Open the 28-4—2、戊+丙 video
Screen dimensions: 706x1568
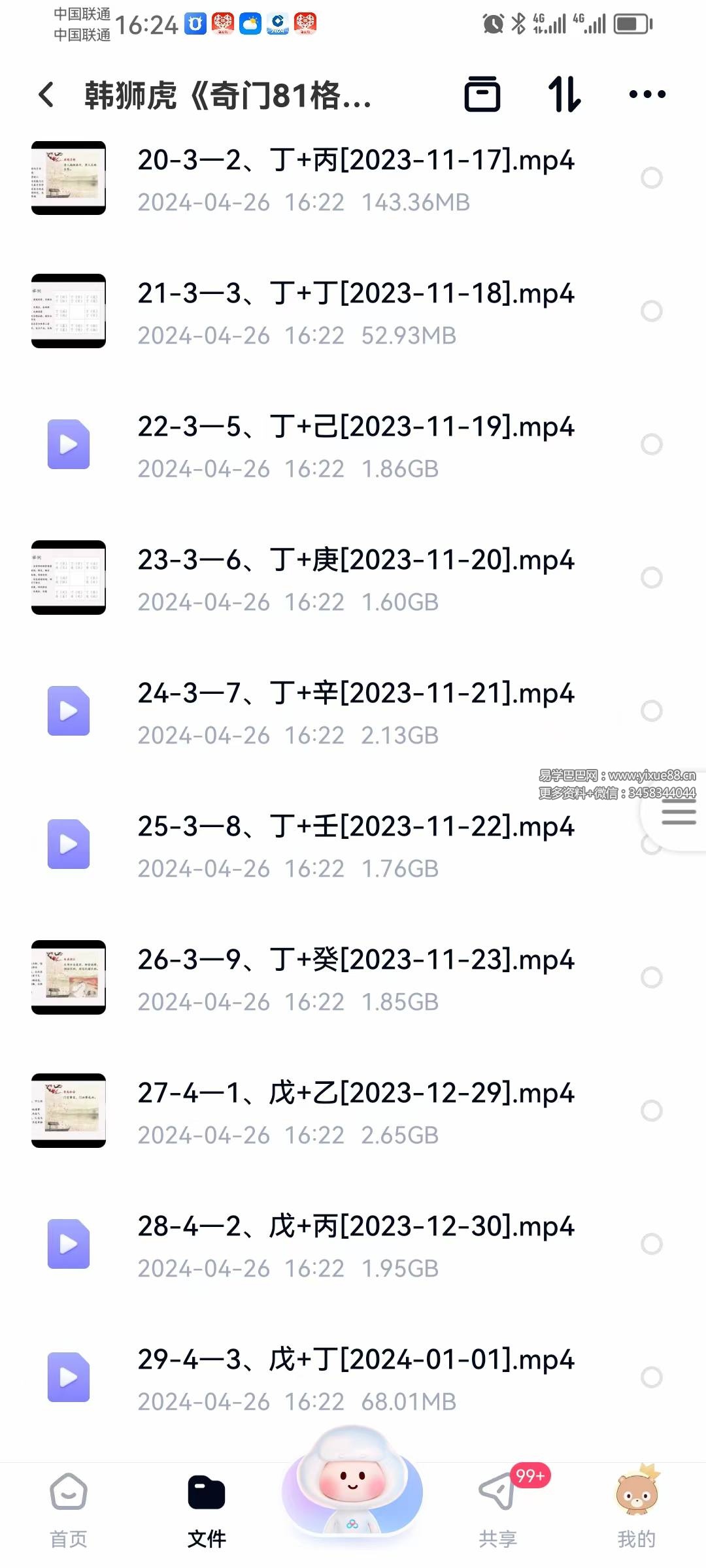(x=356, y=1227)
